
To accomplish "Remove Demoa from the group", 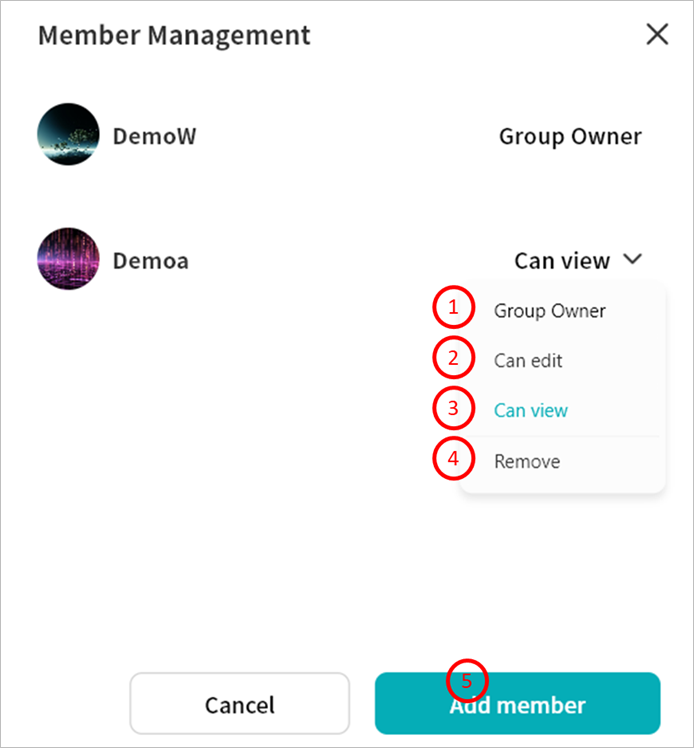I will click(527, 462).
